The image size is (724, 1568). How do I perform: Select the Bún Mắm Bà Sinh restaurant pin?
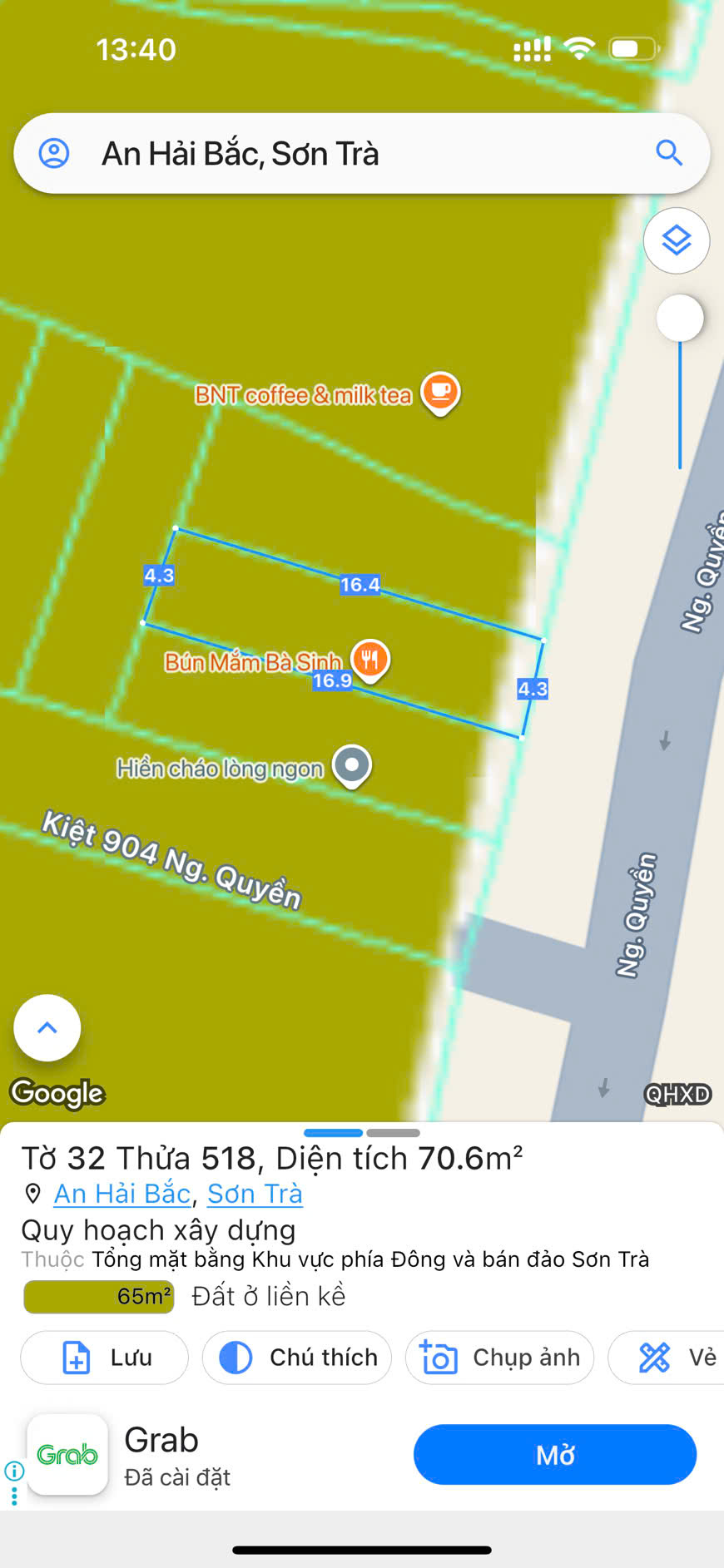[370, 660]
